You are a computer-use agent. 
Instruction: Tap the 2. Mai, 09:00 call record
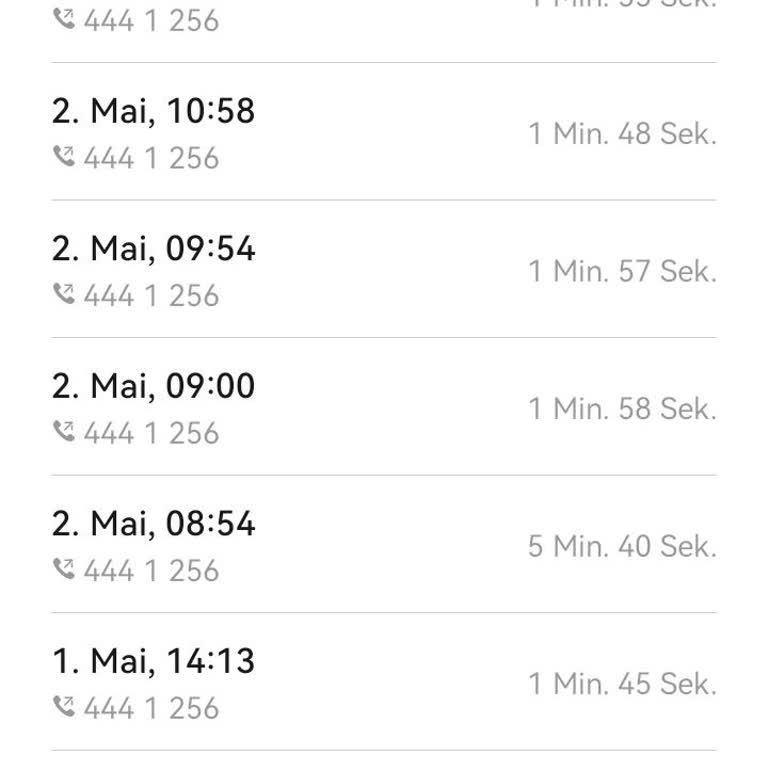click(x=383, y=408)
